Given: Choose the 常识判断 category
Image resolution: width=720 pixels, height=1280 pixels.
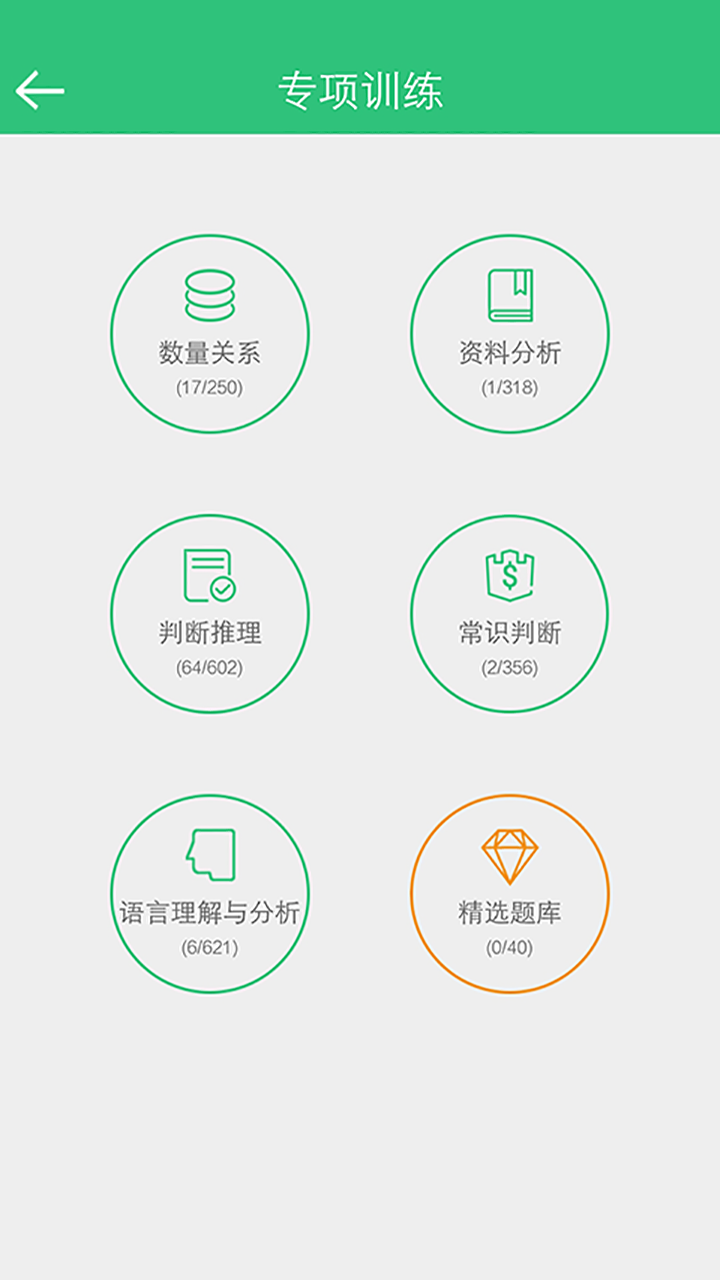Looking at the screenshot, I should (510, 614).
